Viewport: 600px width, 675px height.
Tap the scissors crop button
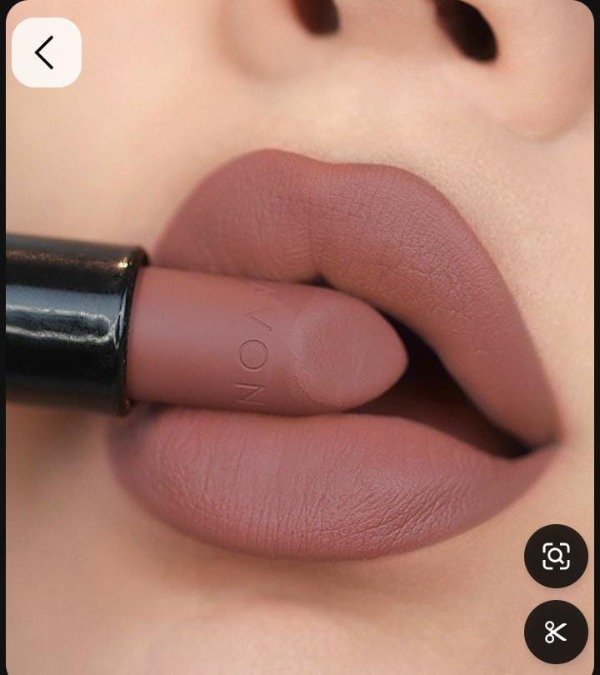tap(556, 632)
